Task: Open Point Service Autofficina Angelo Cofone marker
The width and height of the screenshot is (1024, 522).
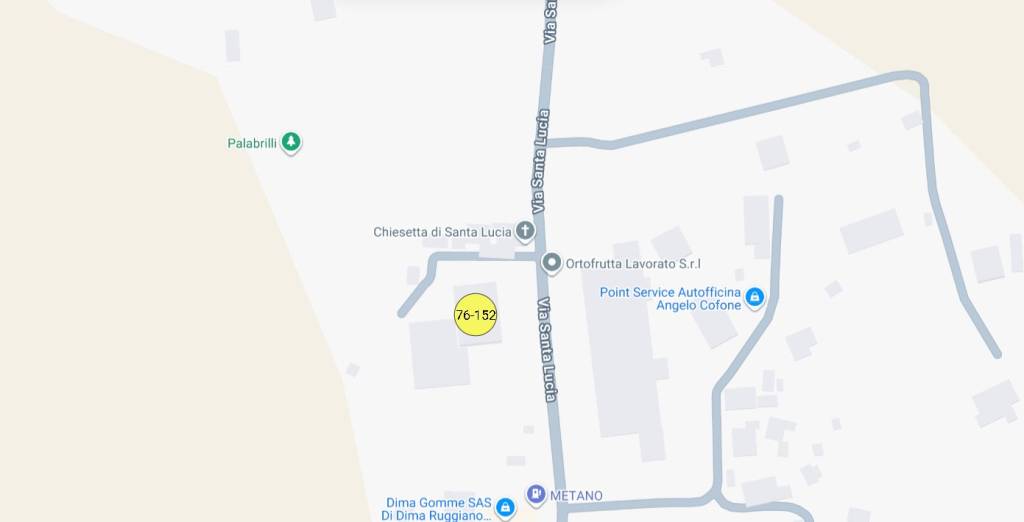Action: [755, 297]
